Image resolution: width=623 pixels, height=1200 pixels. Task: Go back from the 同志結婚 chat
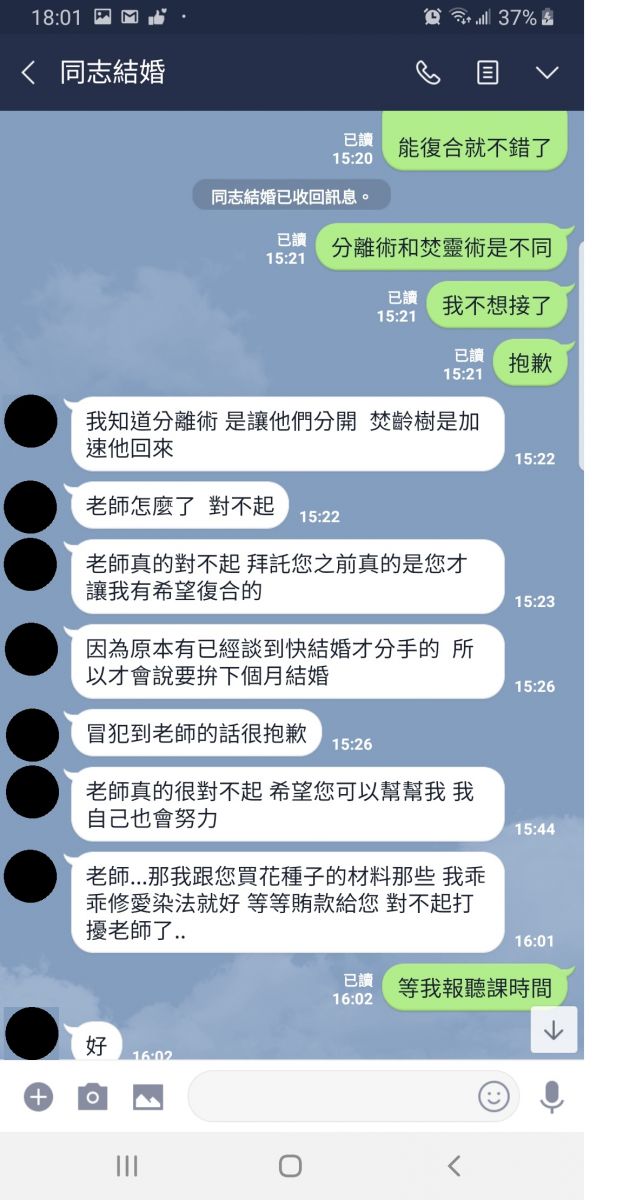point(28,73)
